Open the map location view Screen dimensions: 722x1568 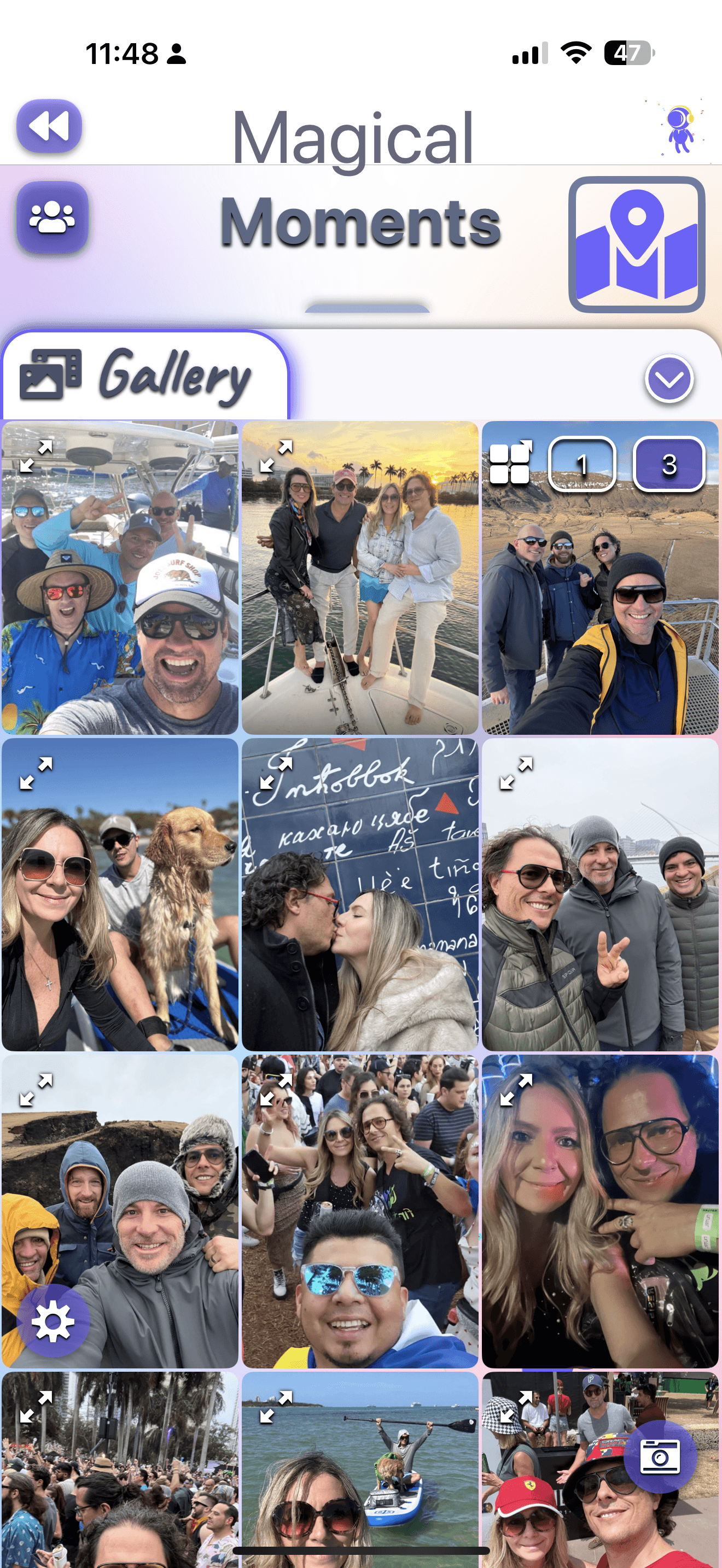point(636,245)
